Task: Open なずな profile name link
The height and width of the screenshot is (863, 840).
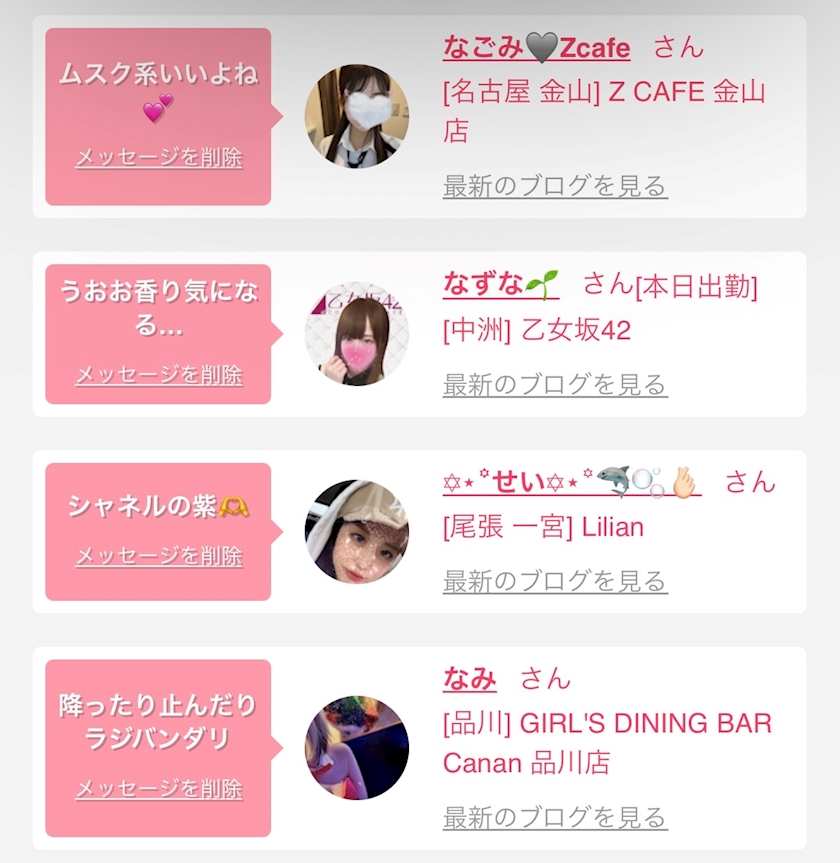Action: click(501, 285)
